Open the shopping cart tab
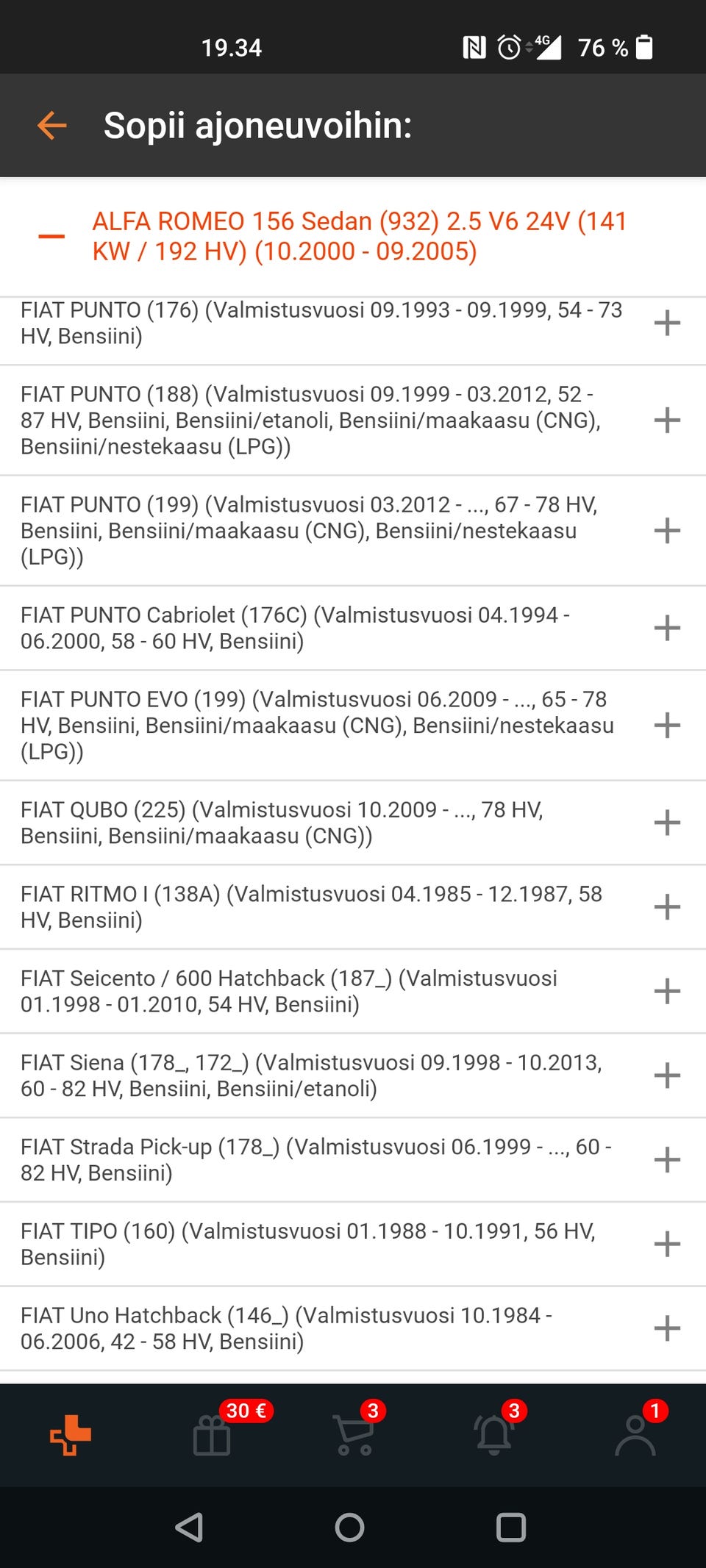The height and width of the screenshot is (1568, 706). point(354,1435)
